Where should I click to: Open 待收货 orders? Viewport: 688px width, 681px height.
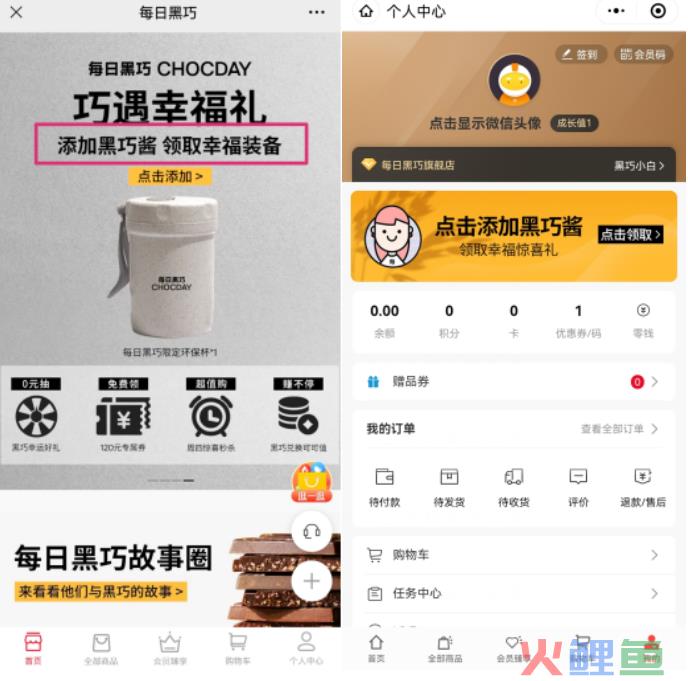[514, 488]
